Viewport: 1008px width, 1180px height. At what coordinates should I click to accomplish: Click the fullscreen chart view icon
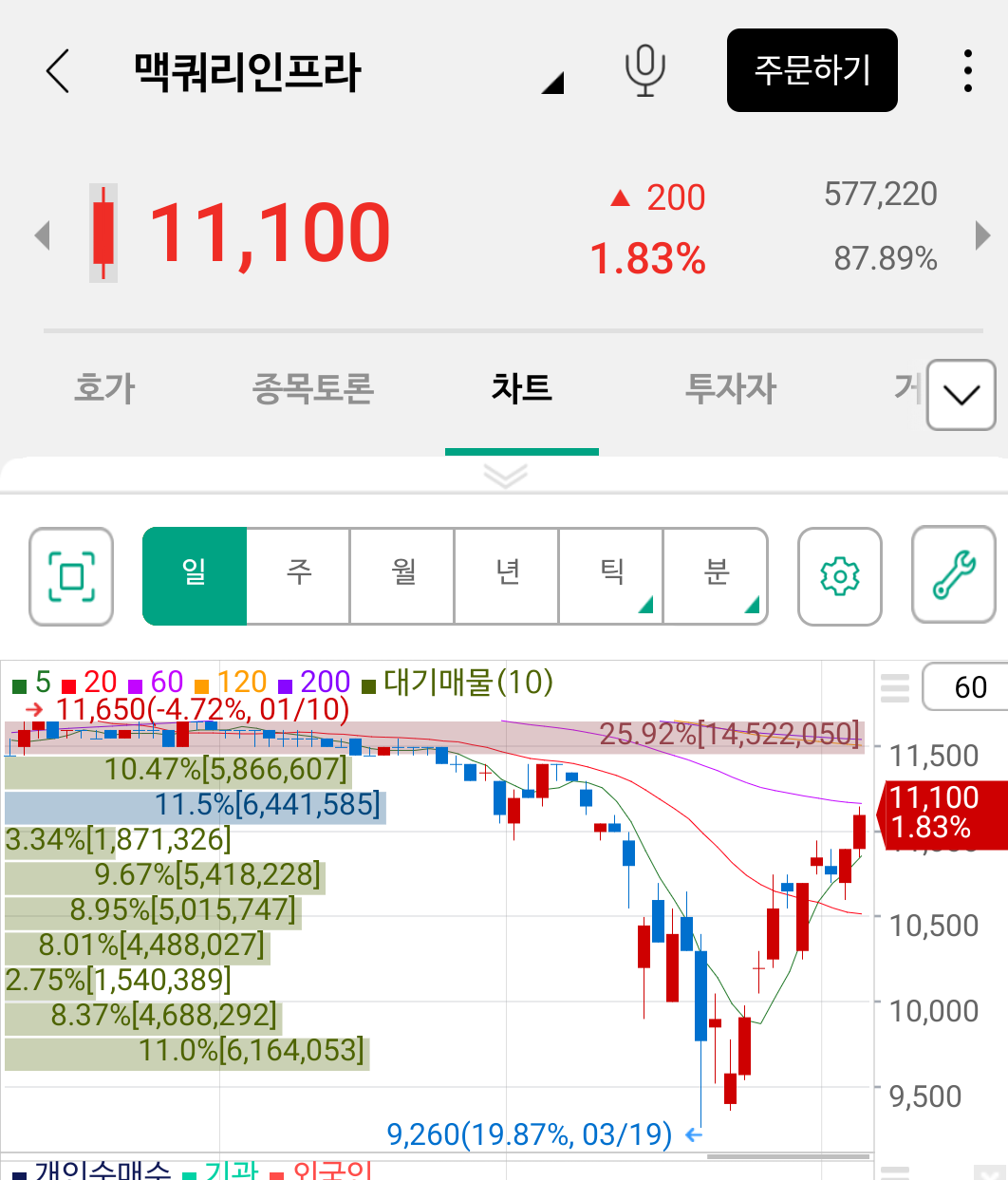click(70, 576)
